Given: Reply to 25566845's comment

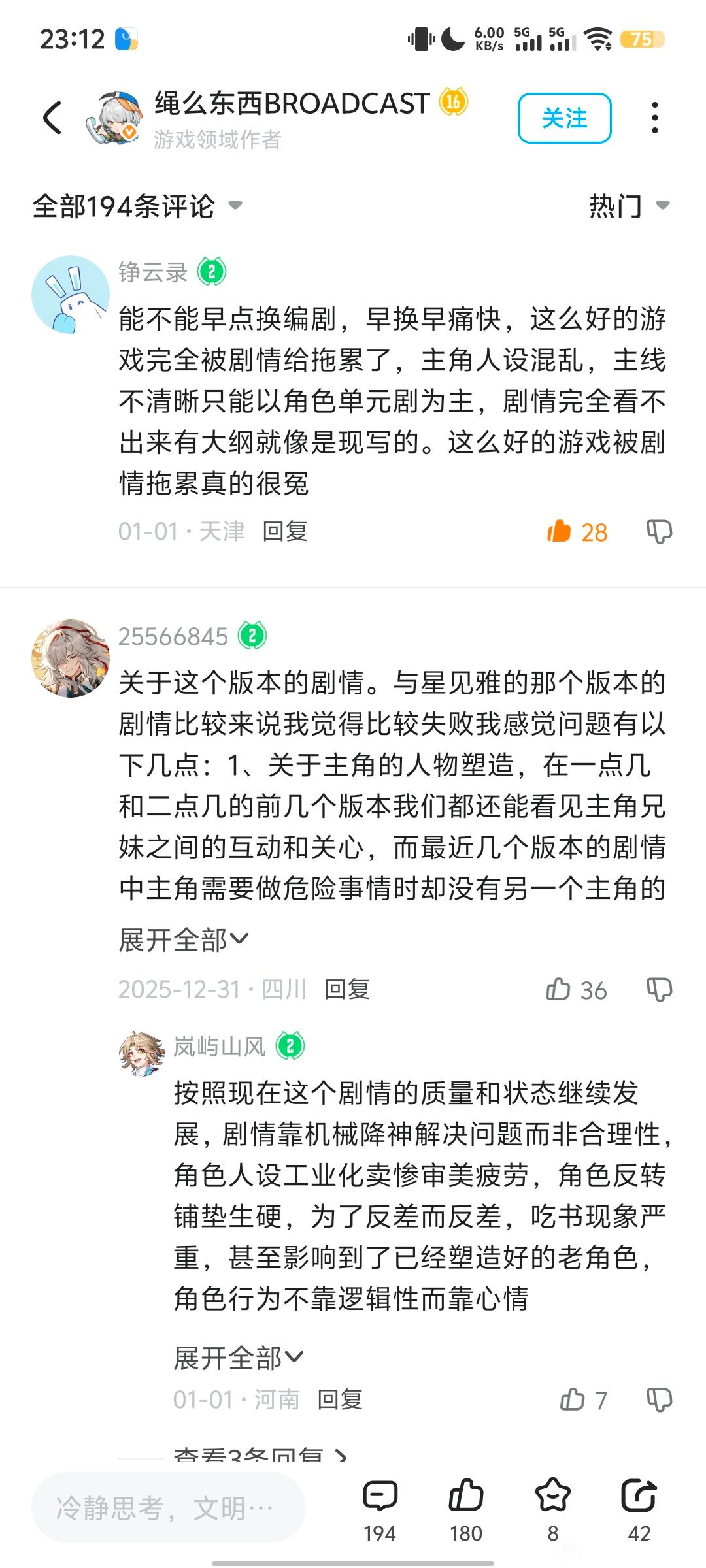Looking at the screenshot, I should 347,990.
